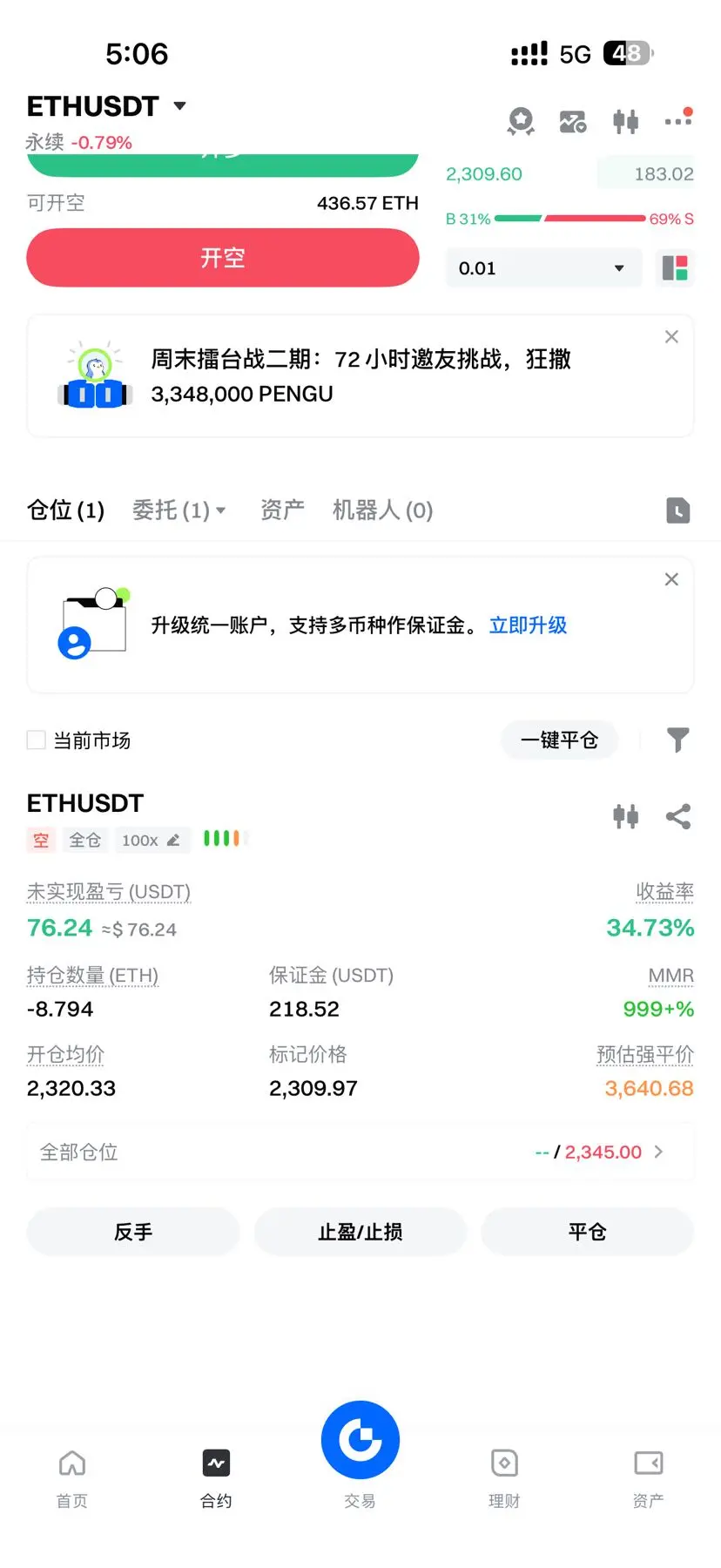Close the unified account upgrade banner

click(x=671, y=579)
